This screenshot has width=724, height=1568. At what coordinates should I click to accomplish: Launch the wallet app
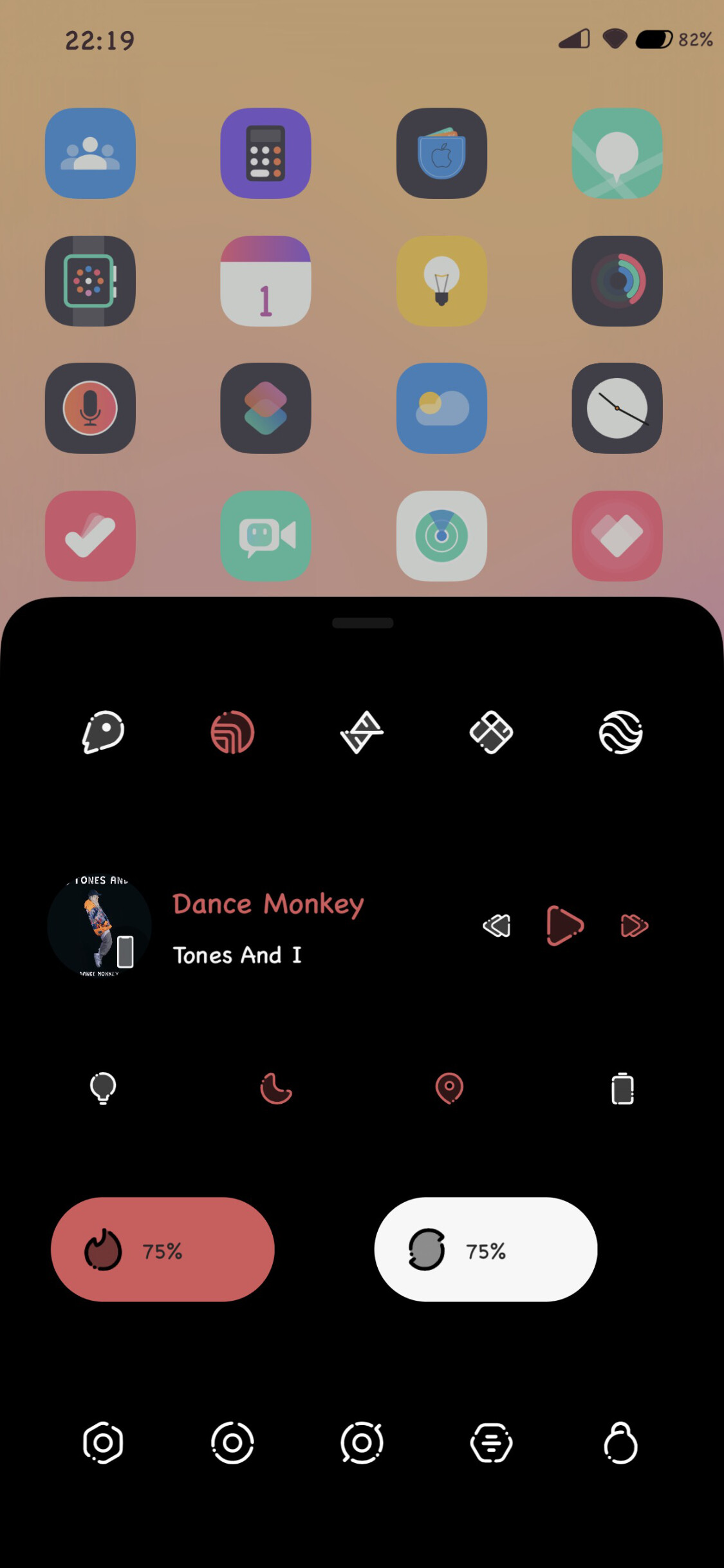(x=441, y=153)
